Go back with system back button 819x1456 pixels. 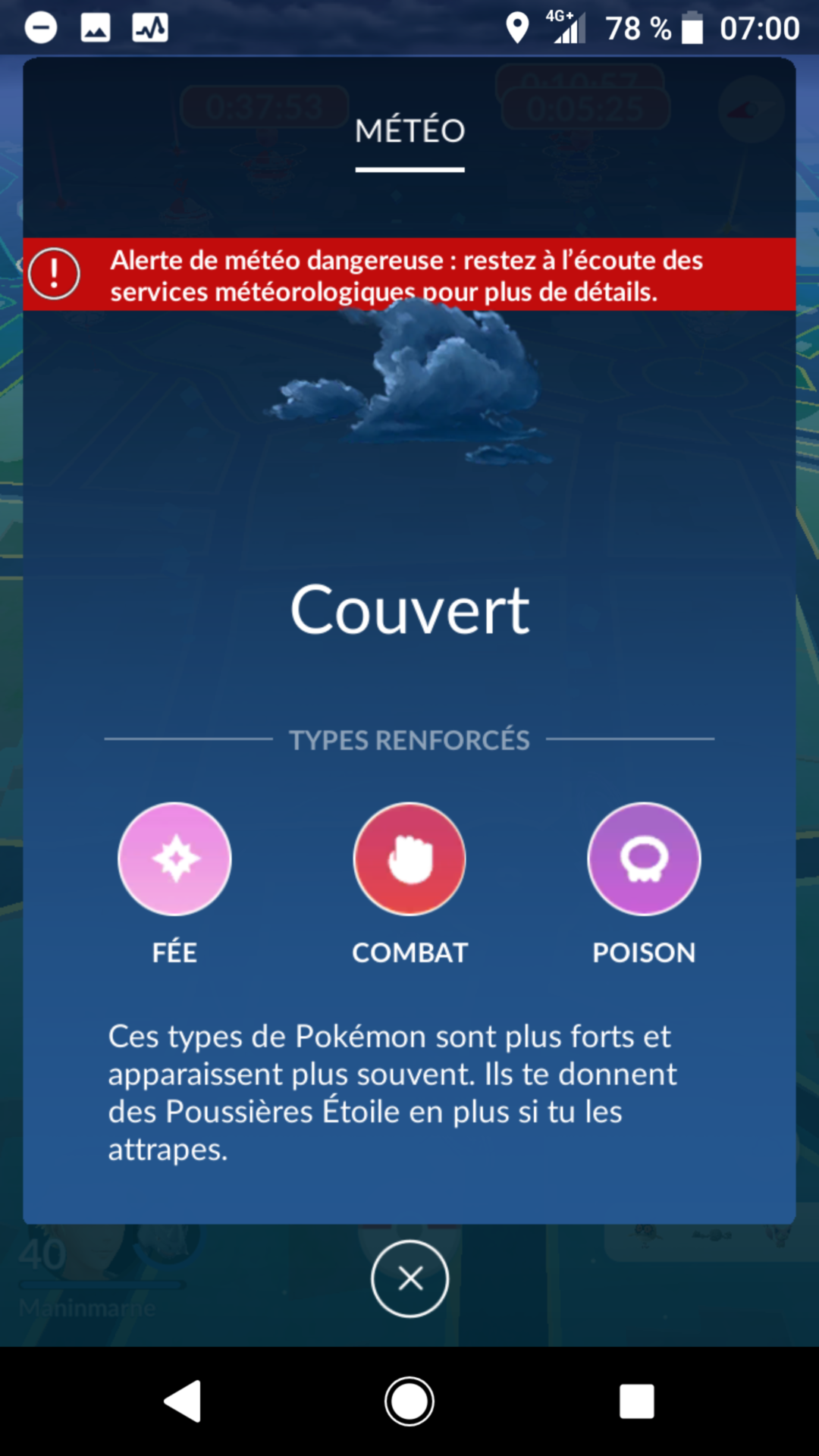[183, 1401]
